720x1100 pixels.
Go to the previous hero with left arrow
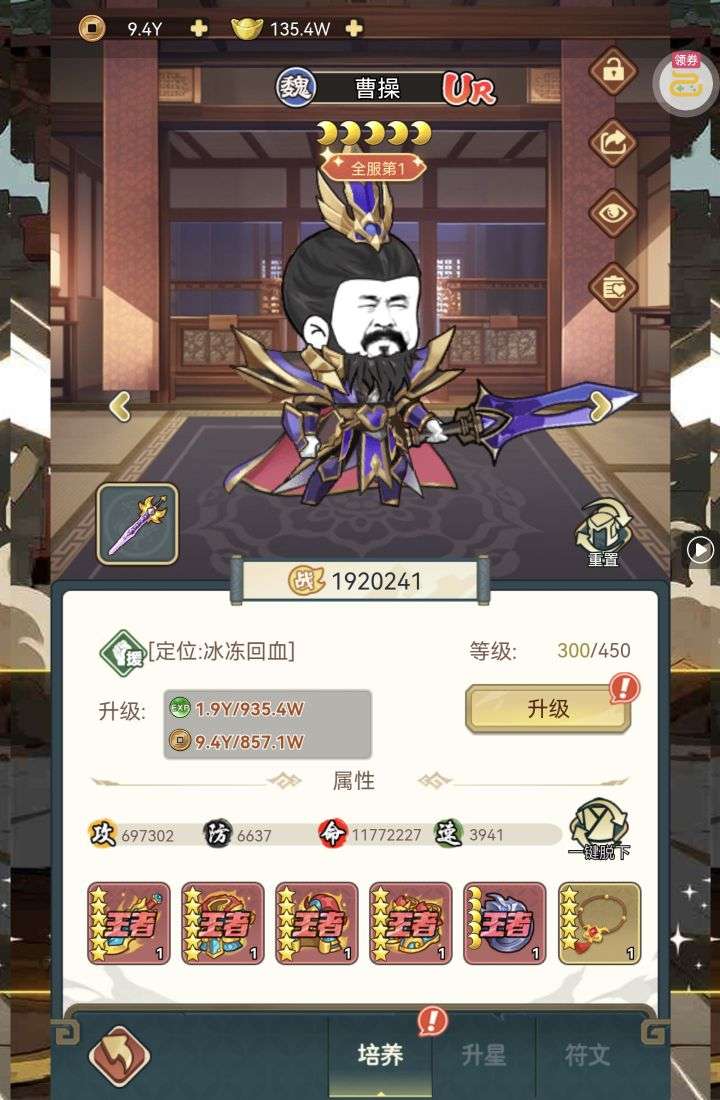pyautogui.click(x=120, y=406)
